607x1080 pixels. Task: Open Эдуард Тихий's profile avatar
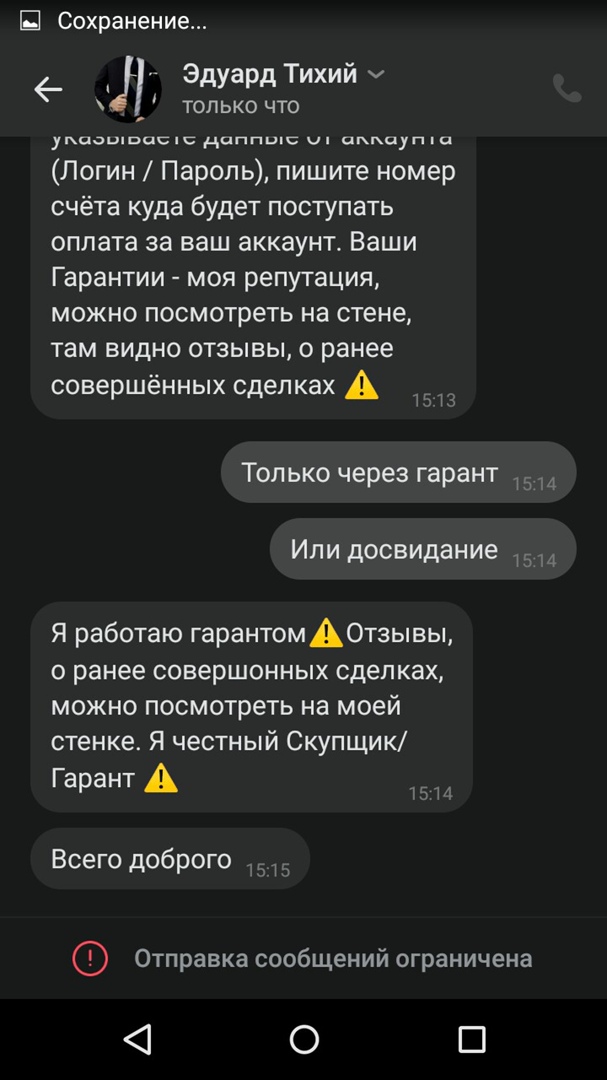click(128, 90)
